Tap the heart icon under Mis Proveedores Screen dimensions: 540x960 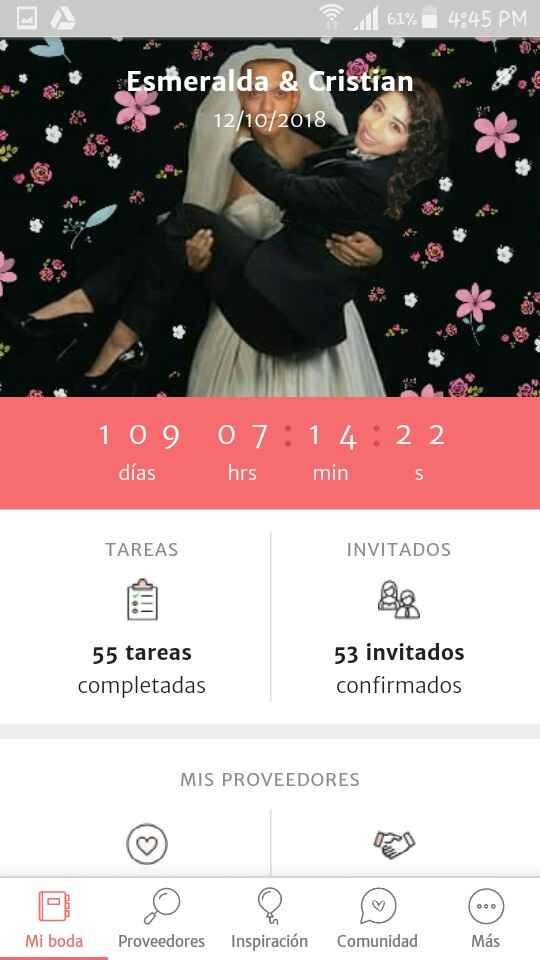[147, 844]
